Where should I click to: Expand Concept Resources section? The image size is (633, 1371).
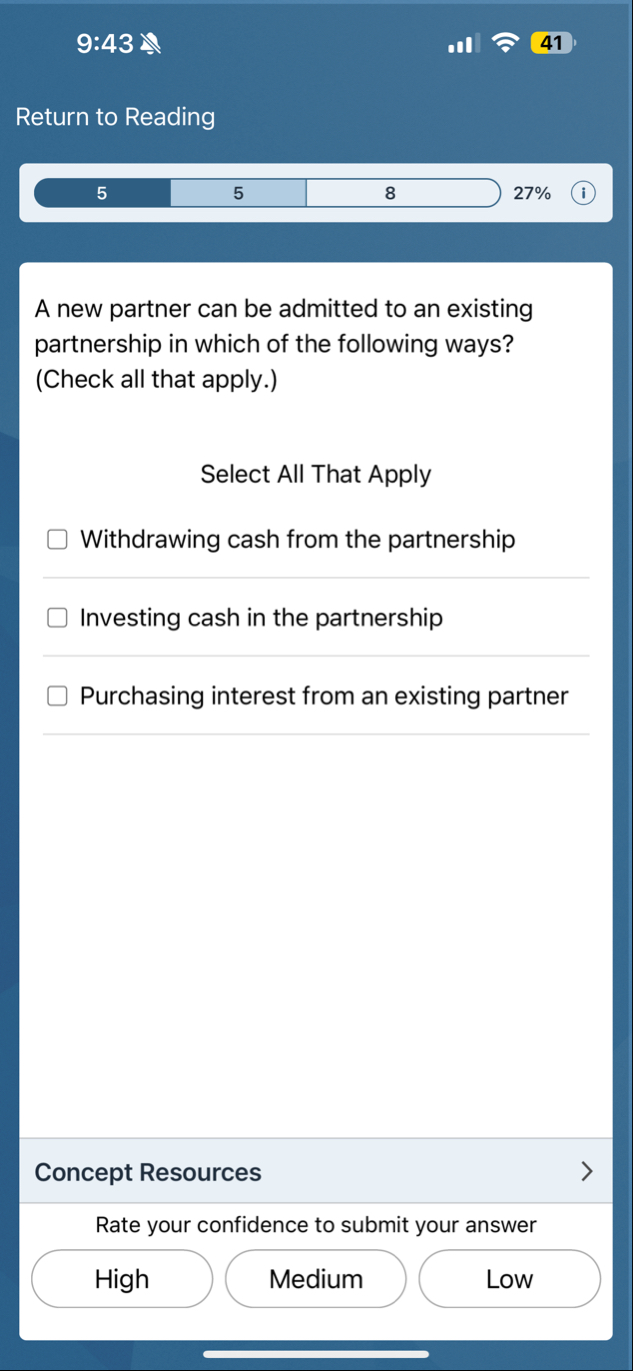pyautogui.click(x=316, y=1171)
